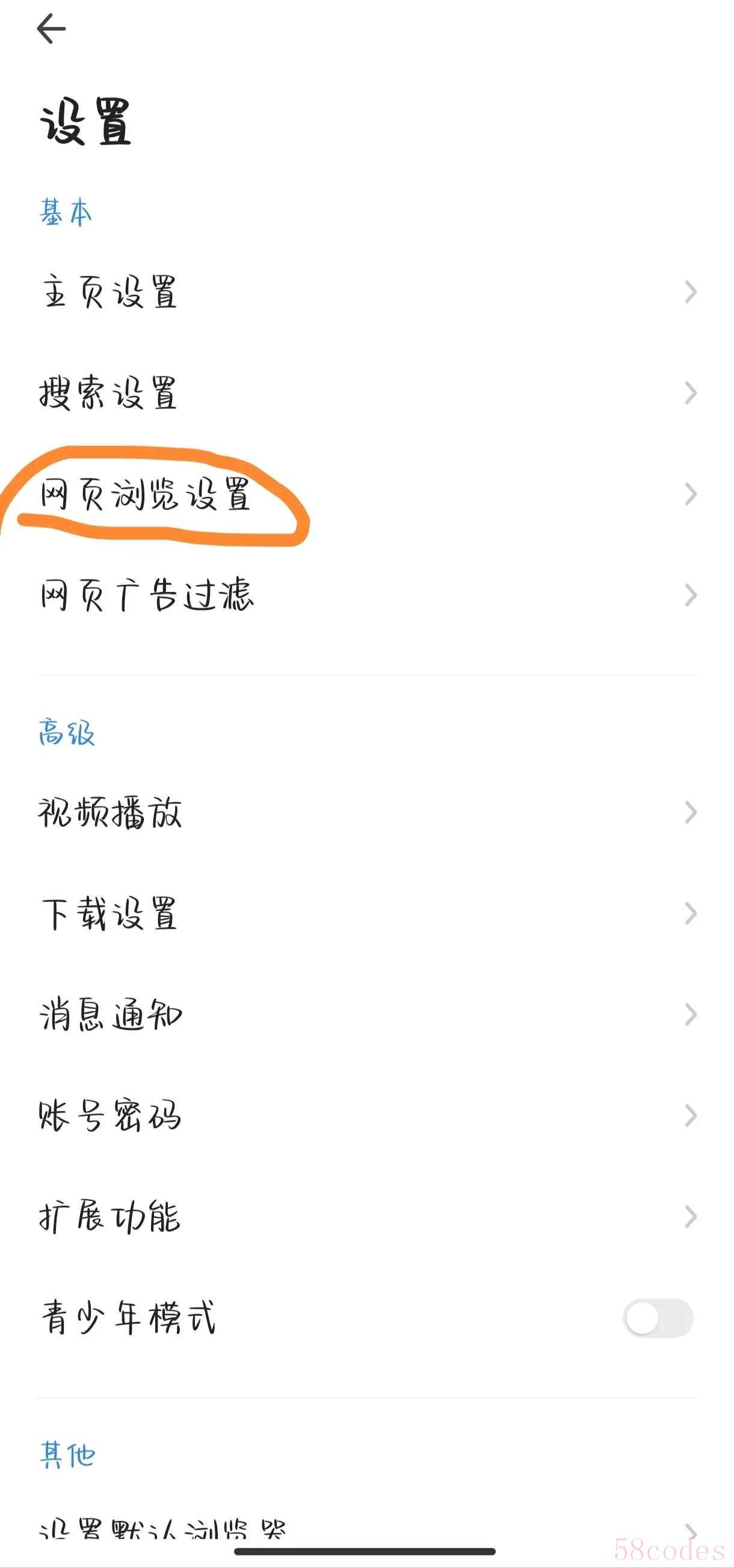Image resolution: width=734 pixels, height=1568 pixels.
Task: Open 下载设置
Action: coord(367,913)
